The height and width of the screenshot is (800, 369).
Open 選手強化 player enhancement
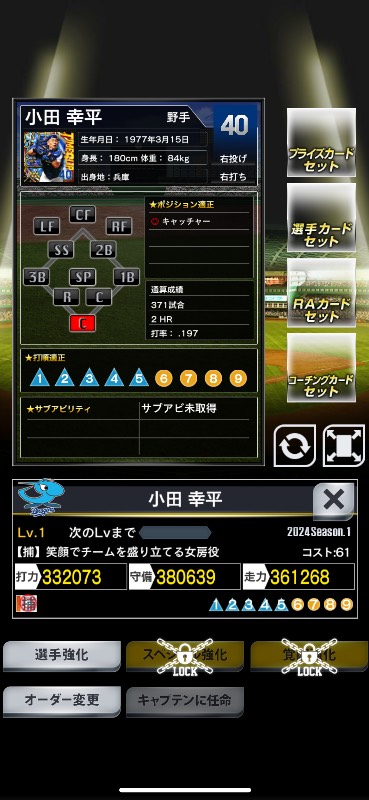click(x=62, y=656)
